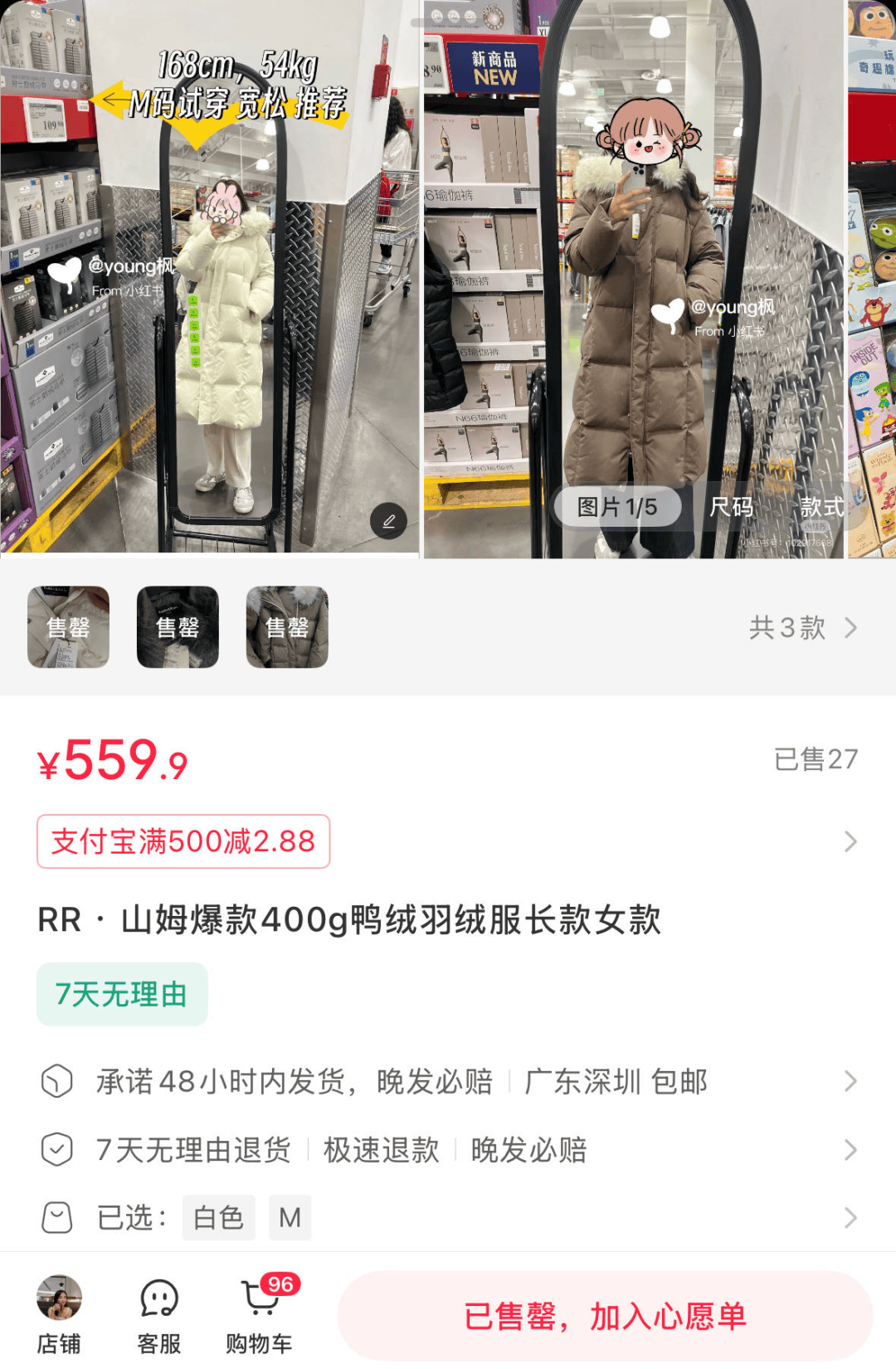Click the 图片1/5 image counter
896x1369 pixels.
click(618, 507)
